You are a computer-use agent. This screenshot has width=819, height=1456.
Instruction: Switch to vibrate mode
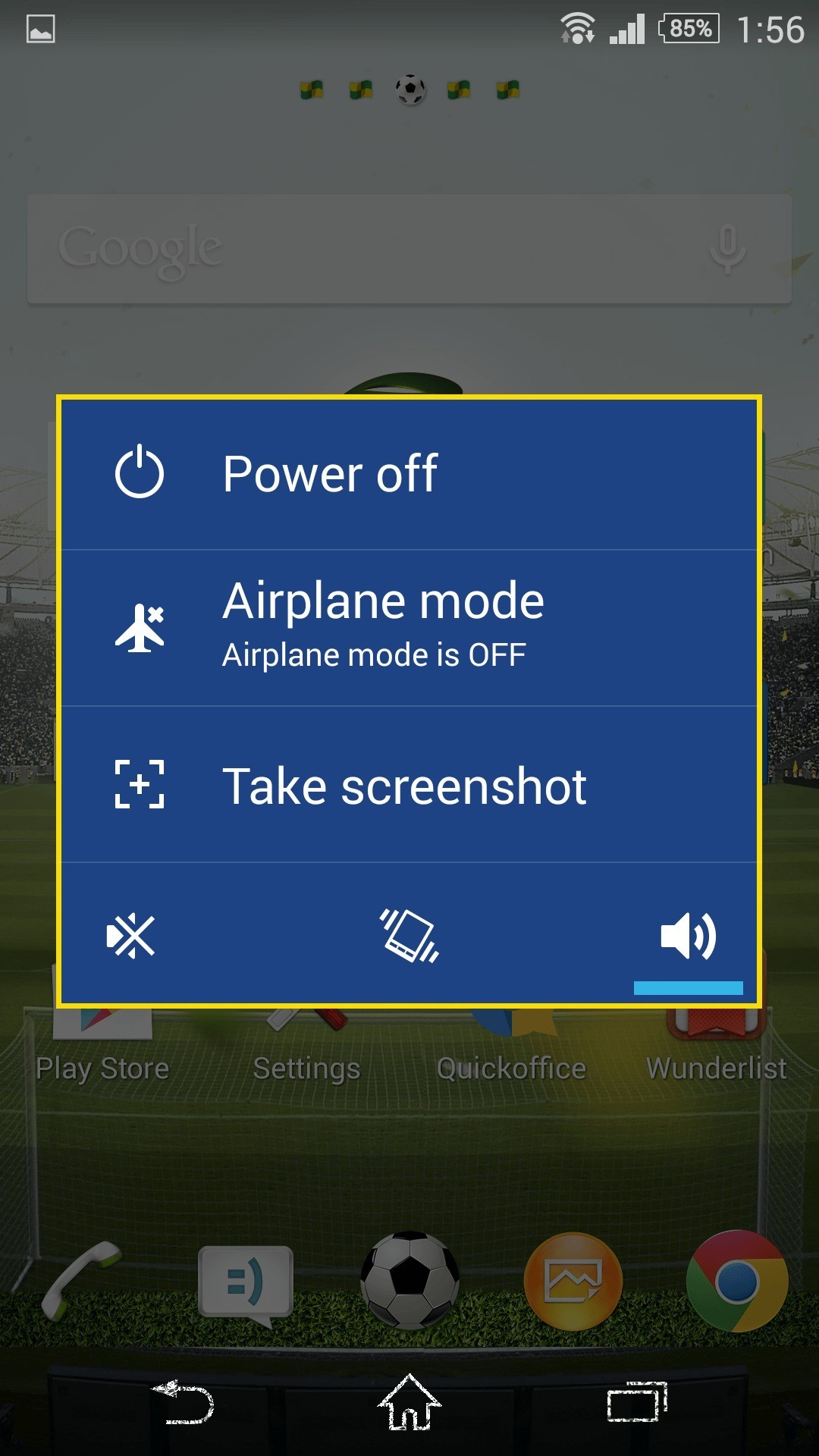[x=409, y=936]
